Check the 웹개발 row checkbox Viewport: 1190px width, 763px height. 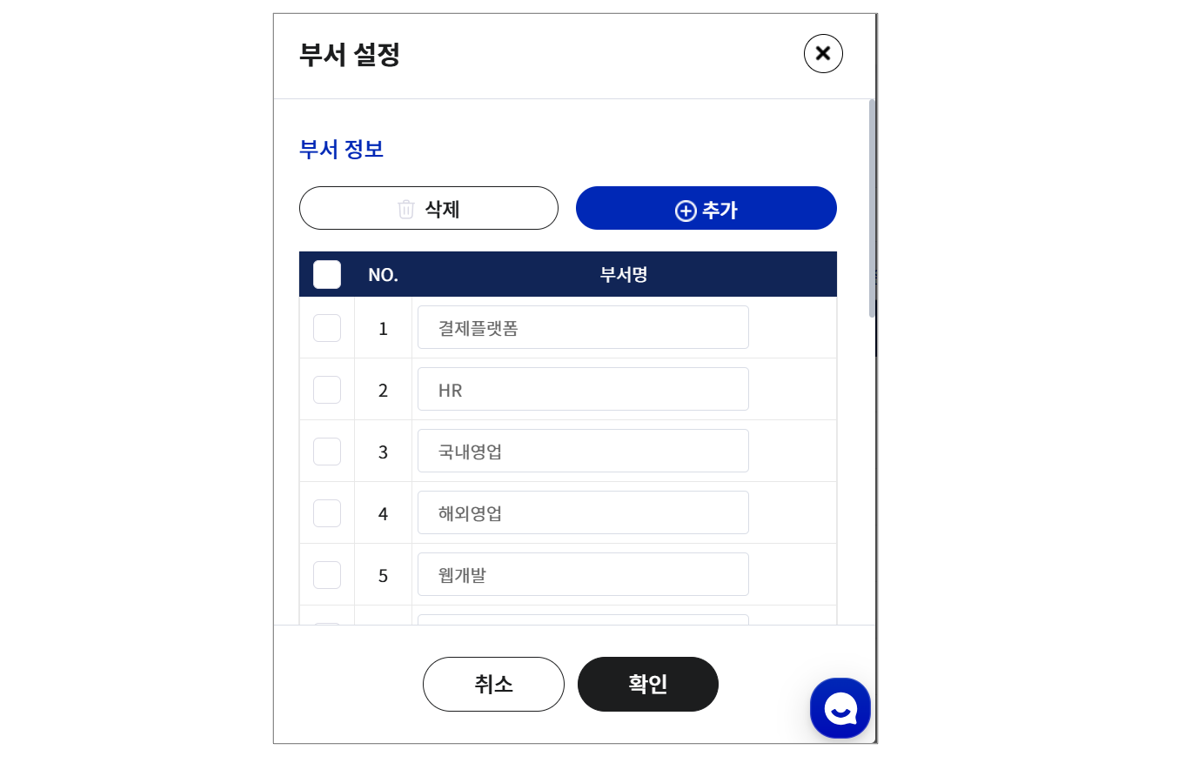click(x=327, y=575)
